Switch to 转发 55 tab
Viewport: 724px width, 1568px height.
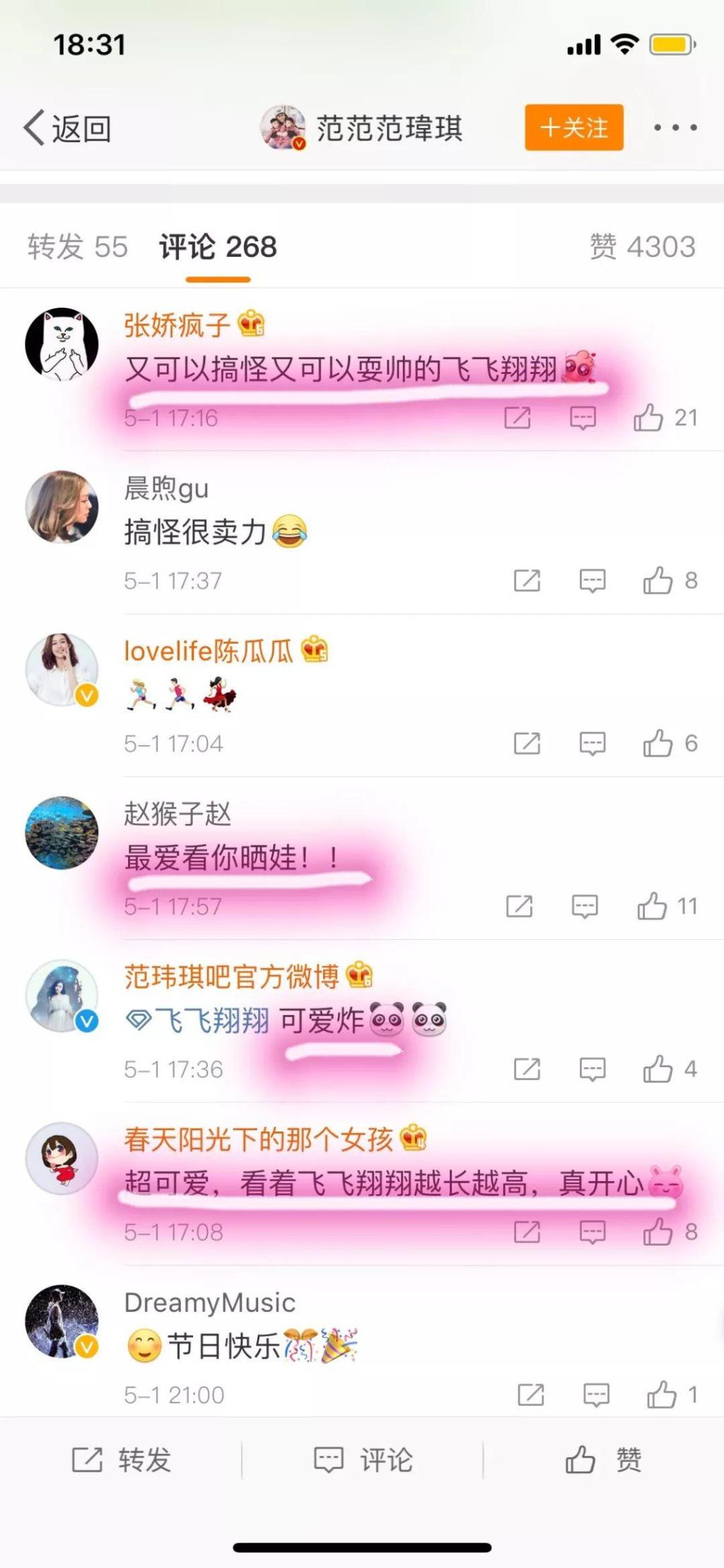pos(78,247)
